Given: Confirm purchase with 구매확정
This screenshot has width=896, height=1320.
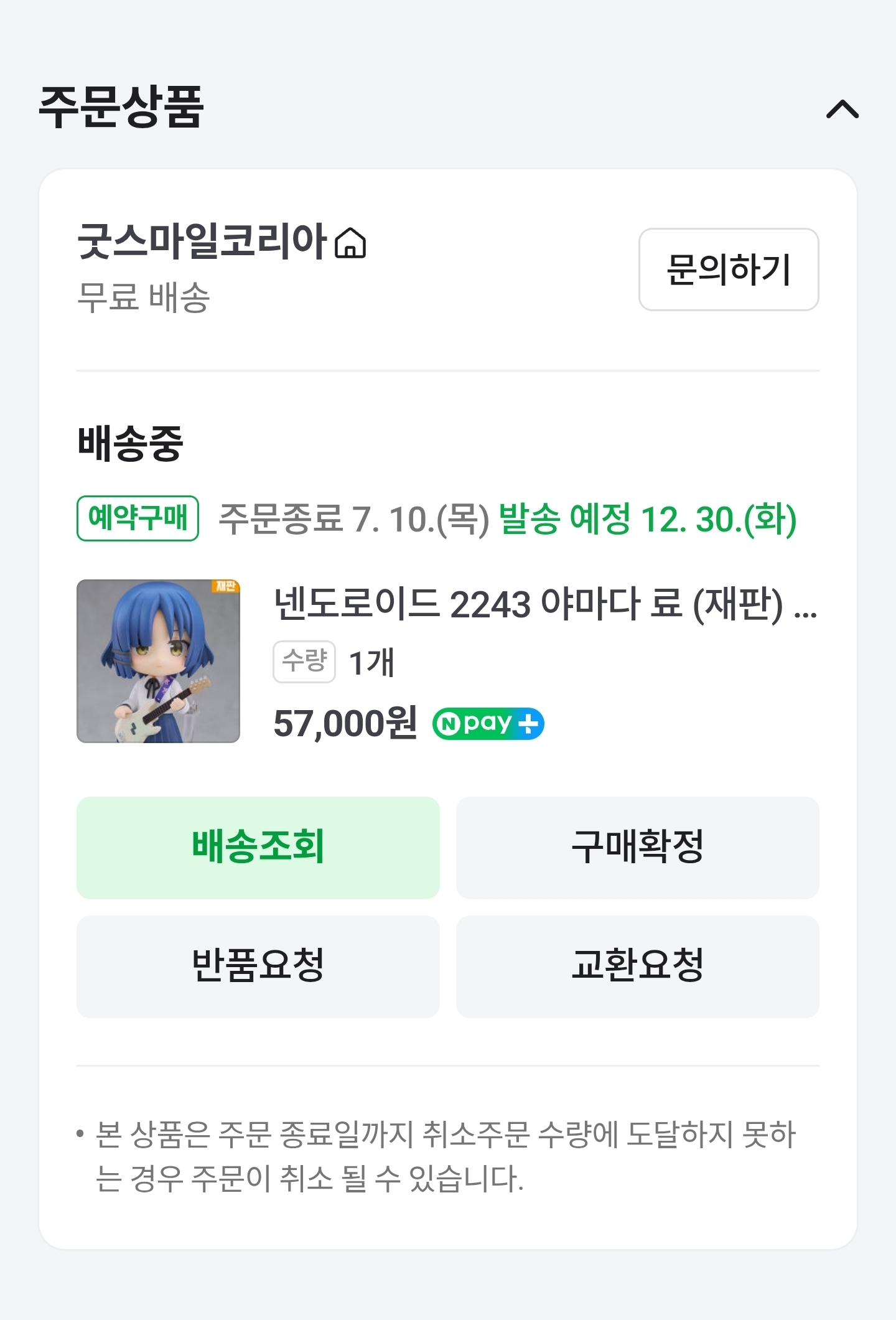Looking at the screenshot, I should [637, 847].
